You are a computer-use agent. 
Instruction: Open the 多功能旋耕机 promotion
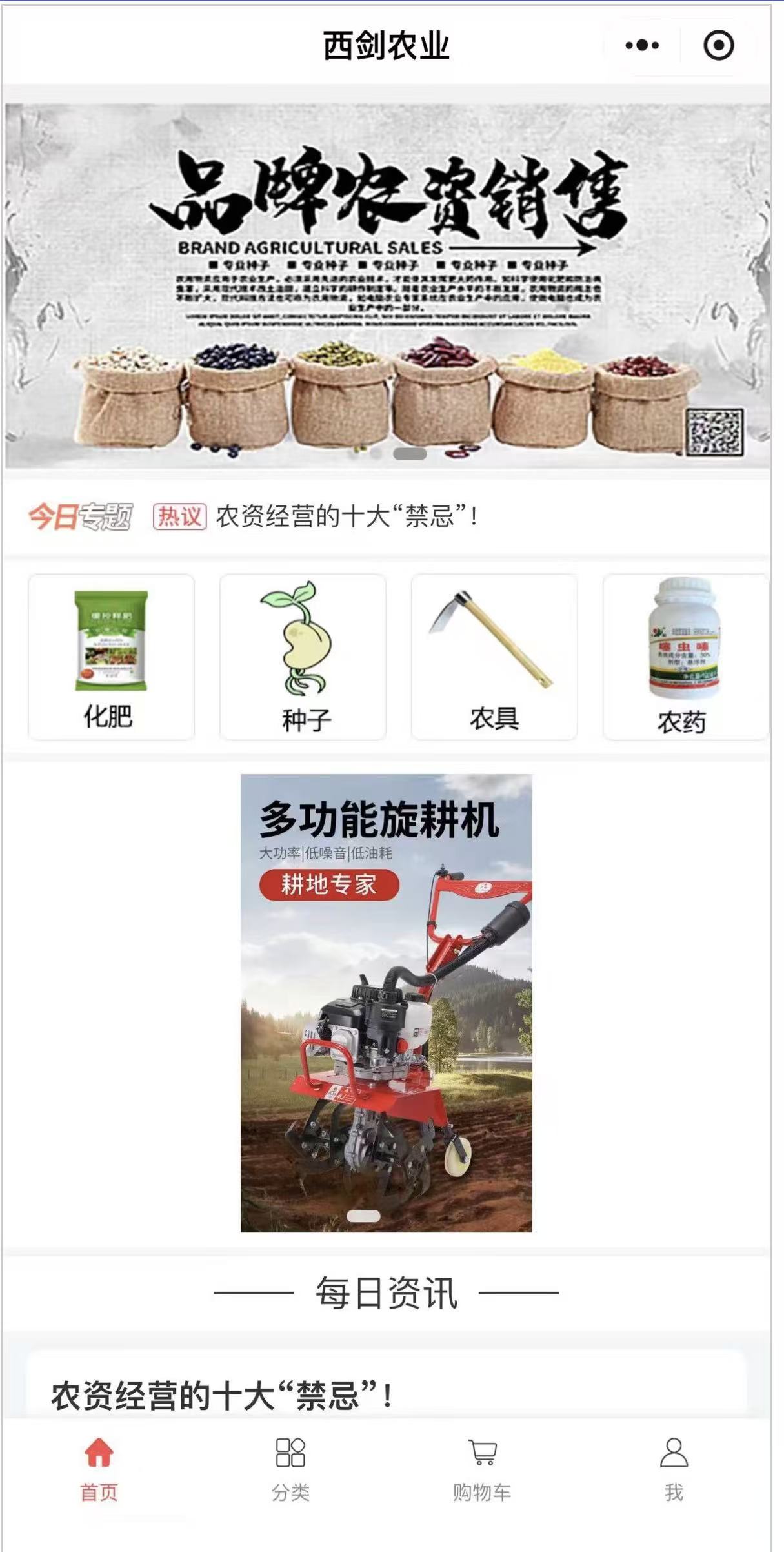pyautogui.click(x=386, y=1002)
